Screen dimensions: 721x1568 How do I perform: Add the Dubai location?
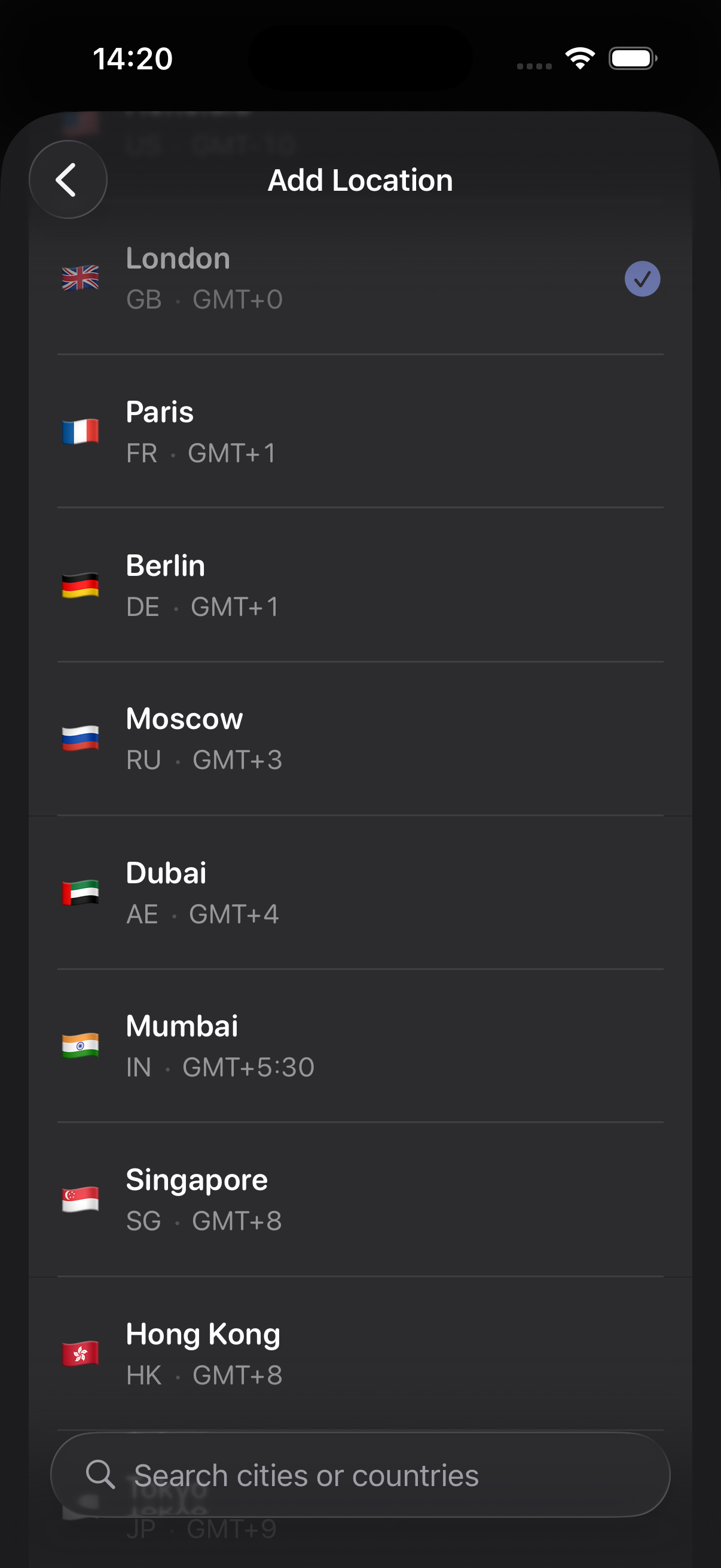click(359, 892)
